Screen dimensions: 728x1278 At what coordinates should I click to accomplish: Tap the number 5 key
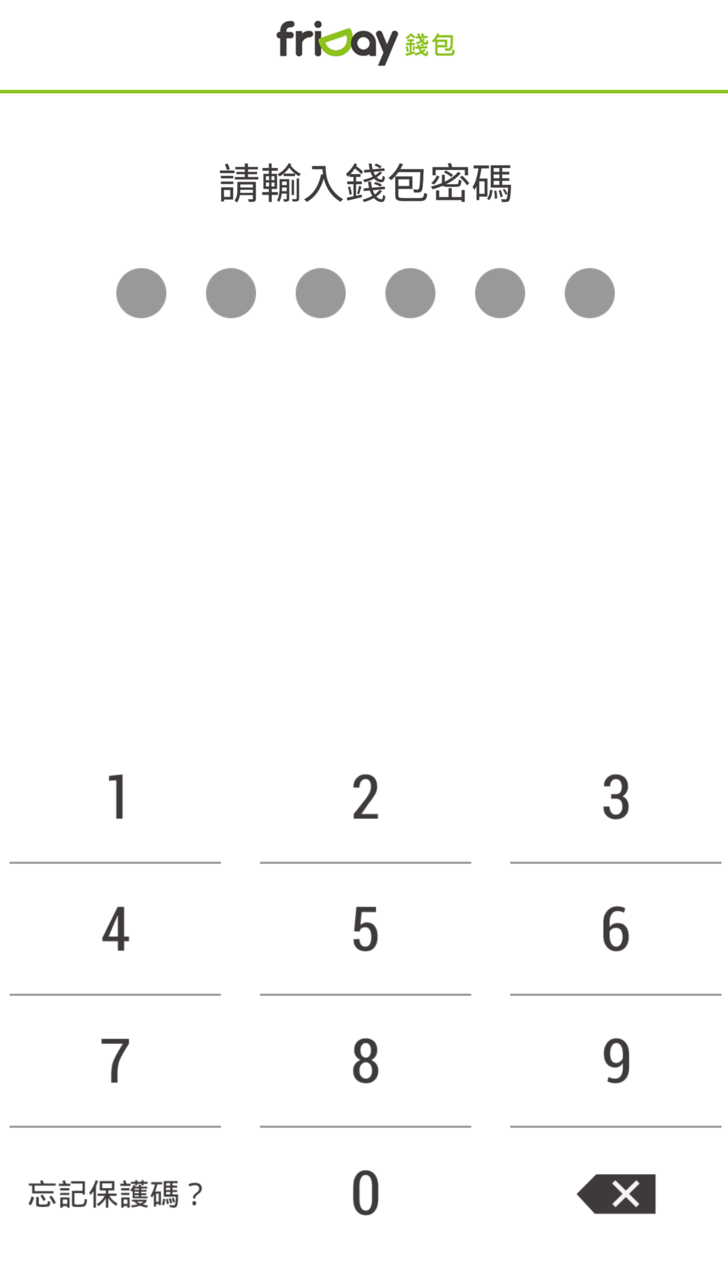pyautogui.click(x=365, y=929)
